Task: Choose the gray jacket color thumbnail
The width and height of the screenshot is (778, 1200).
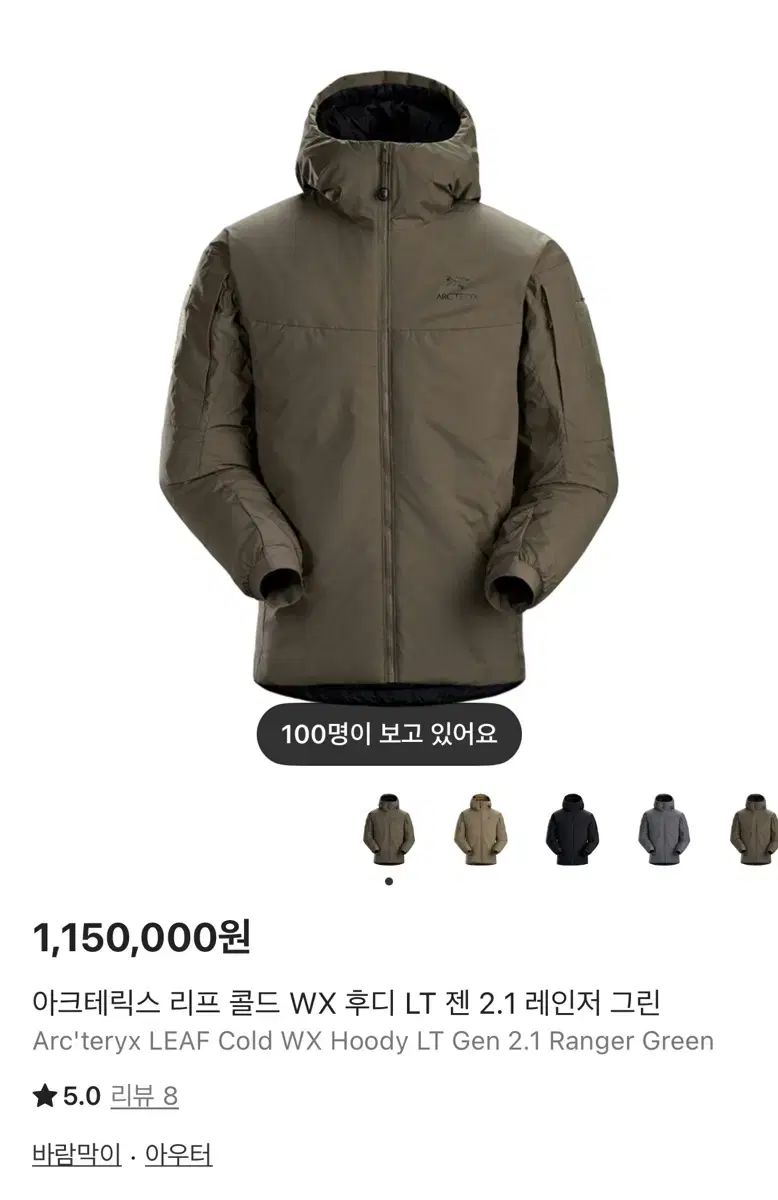Action: 664,829
